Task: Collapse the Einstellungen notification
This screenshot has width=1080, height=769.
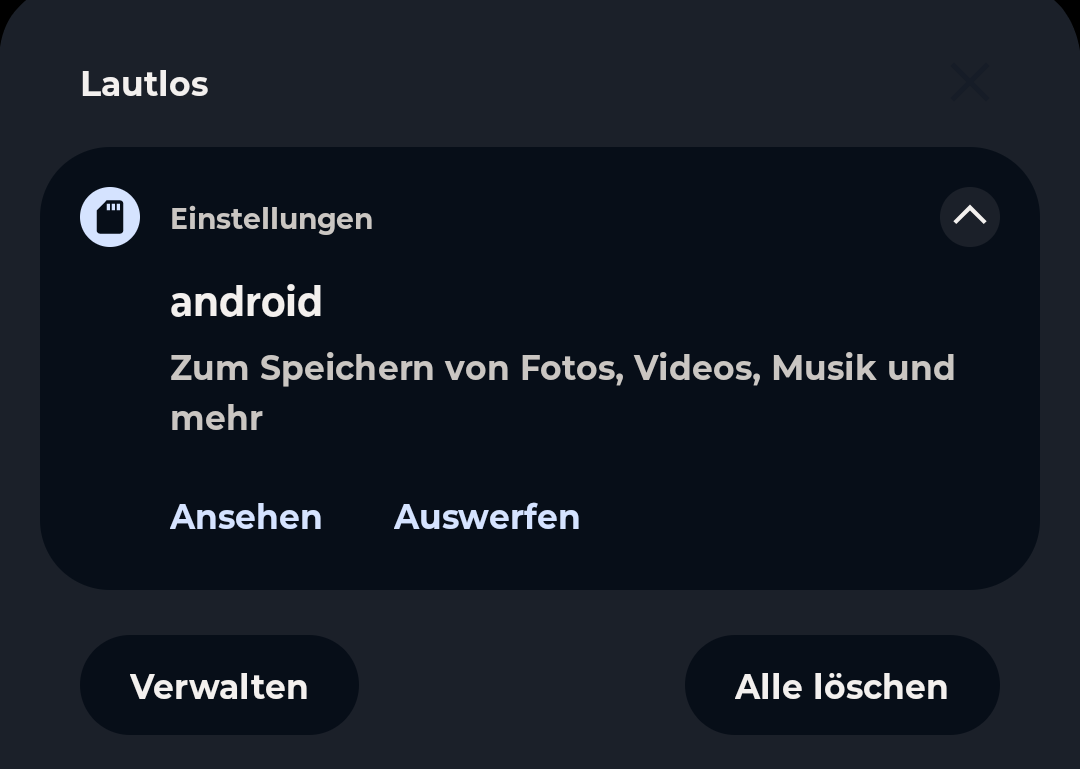Action: pos(969,217)
